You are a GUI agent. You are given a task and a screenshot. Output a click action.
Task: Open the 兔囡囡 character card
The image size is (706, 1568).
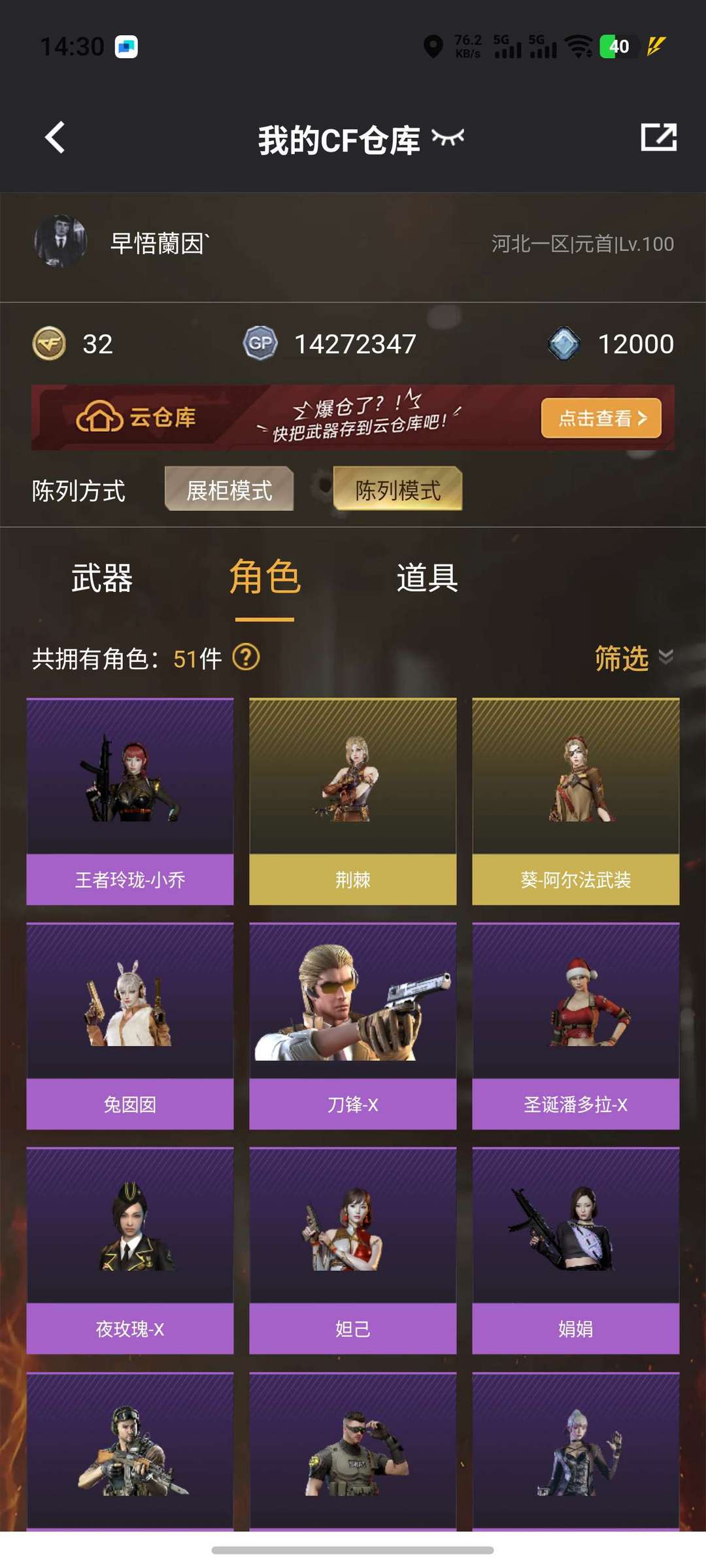click(130, 1026)
